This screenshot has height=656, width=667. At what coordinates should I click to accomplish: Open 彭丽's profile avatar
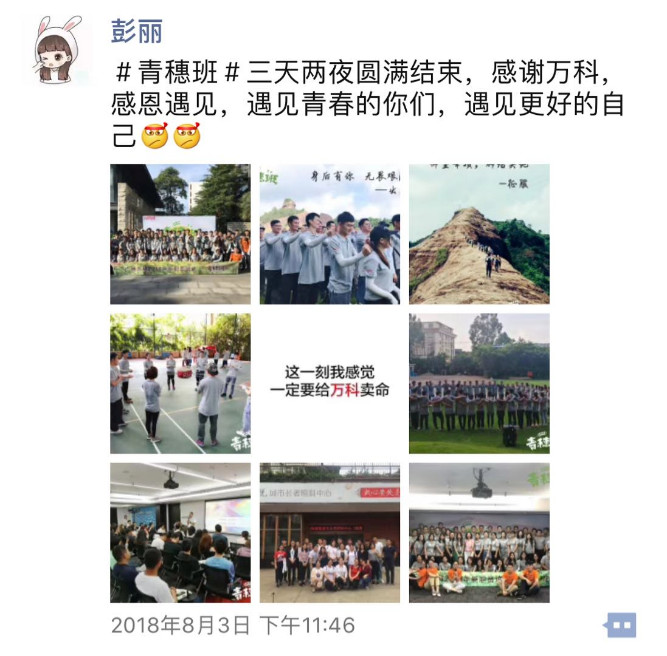coord(64,48)
